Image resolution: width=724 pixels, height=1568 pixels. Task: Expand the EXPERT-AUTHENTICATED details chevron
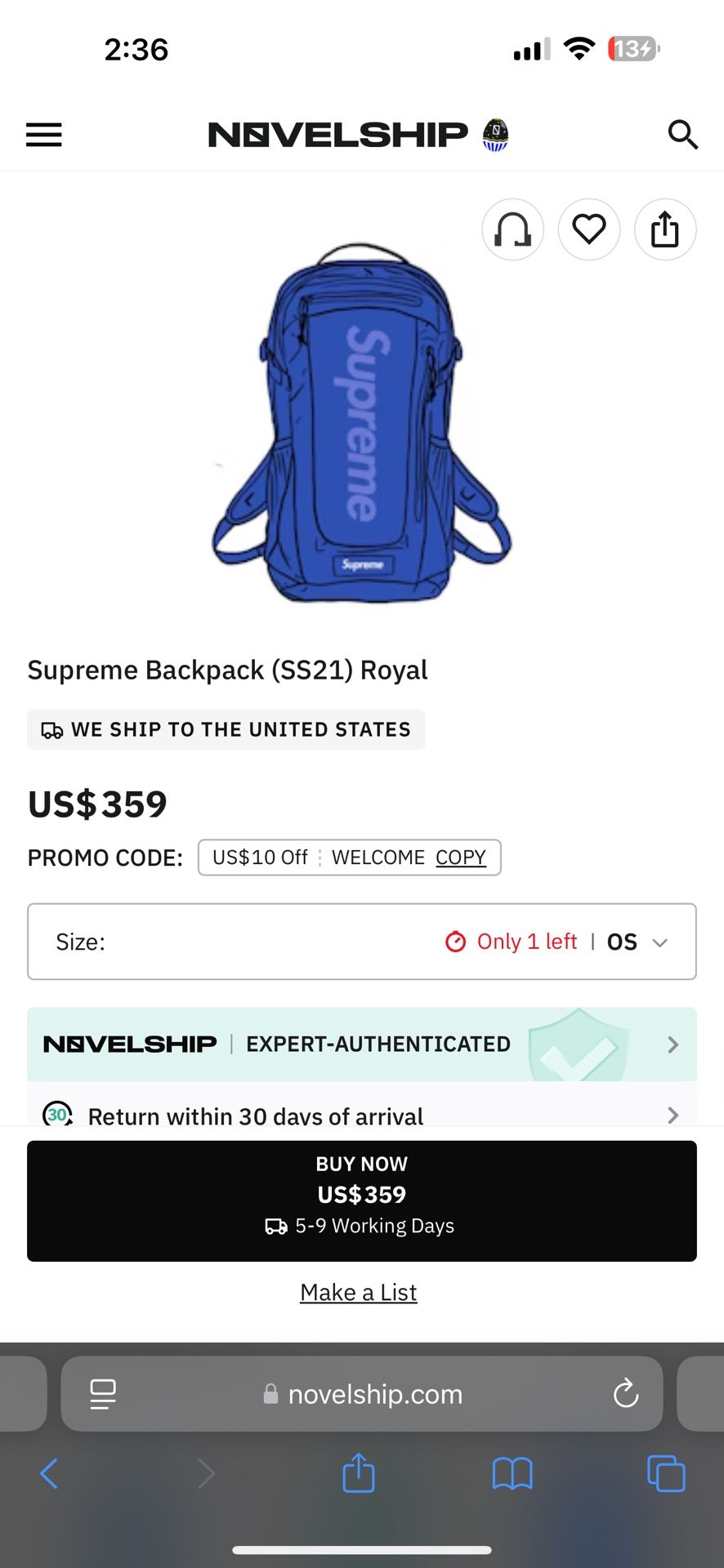[x=672, y=1044]
